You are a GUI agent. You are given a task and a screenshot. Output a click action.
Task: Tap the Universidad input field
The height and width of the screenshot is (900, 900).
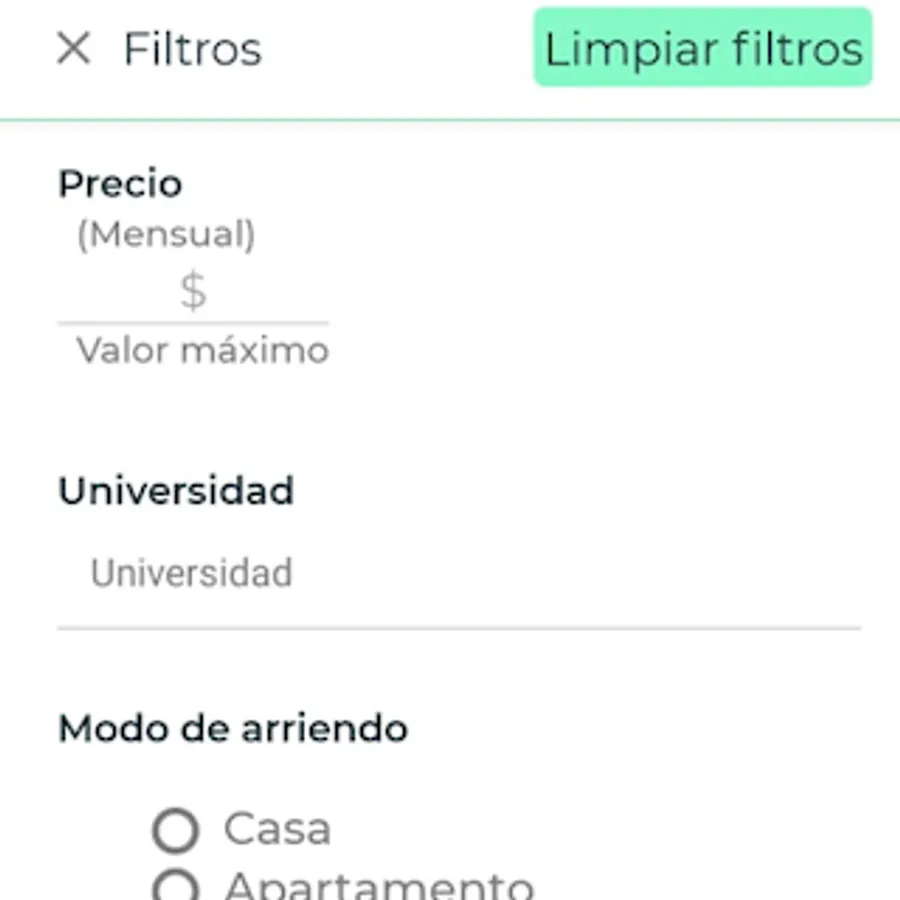pos(459,574)
